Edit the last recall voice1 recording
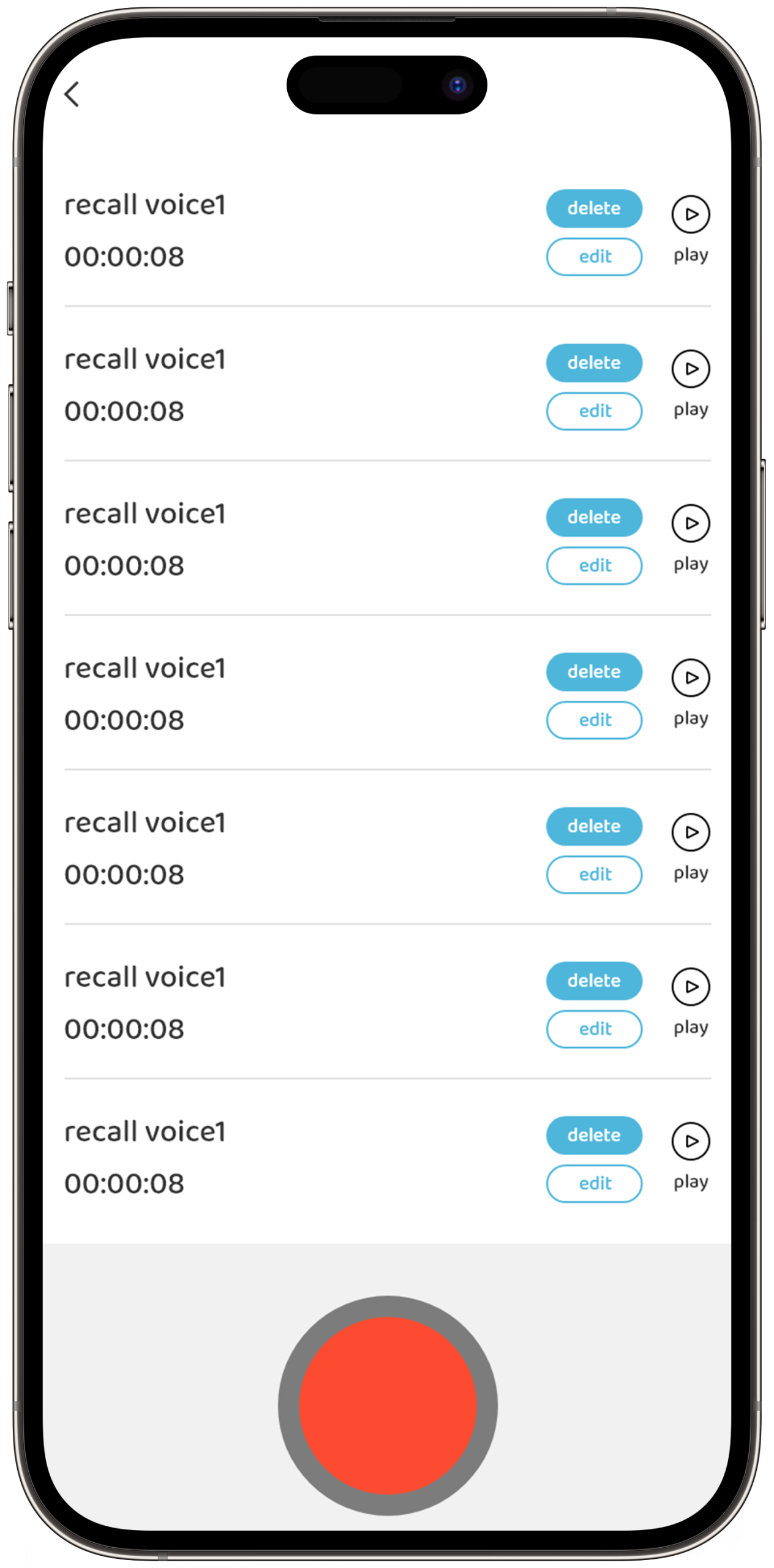774x1568 pixels. click(593, 1183)
